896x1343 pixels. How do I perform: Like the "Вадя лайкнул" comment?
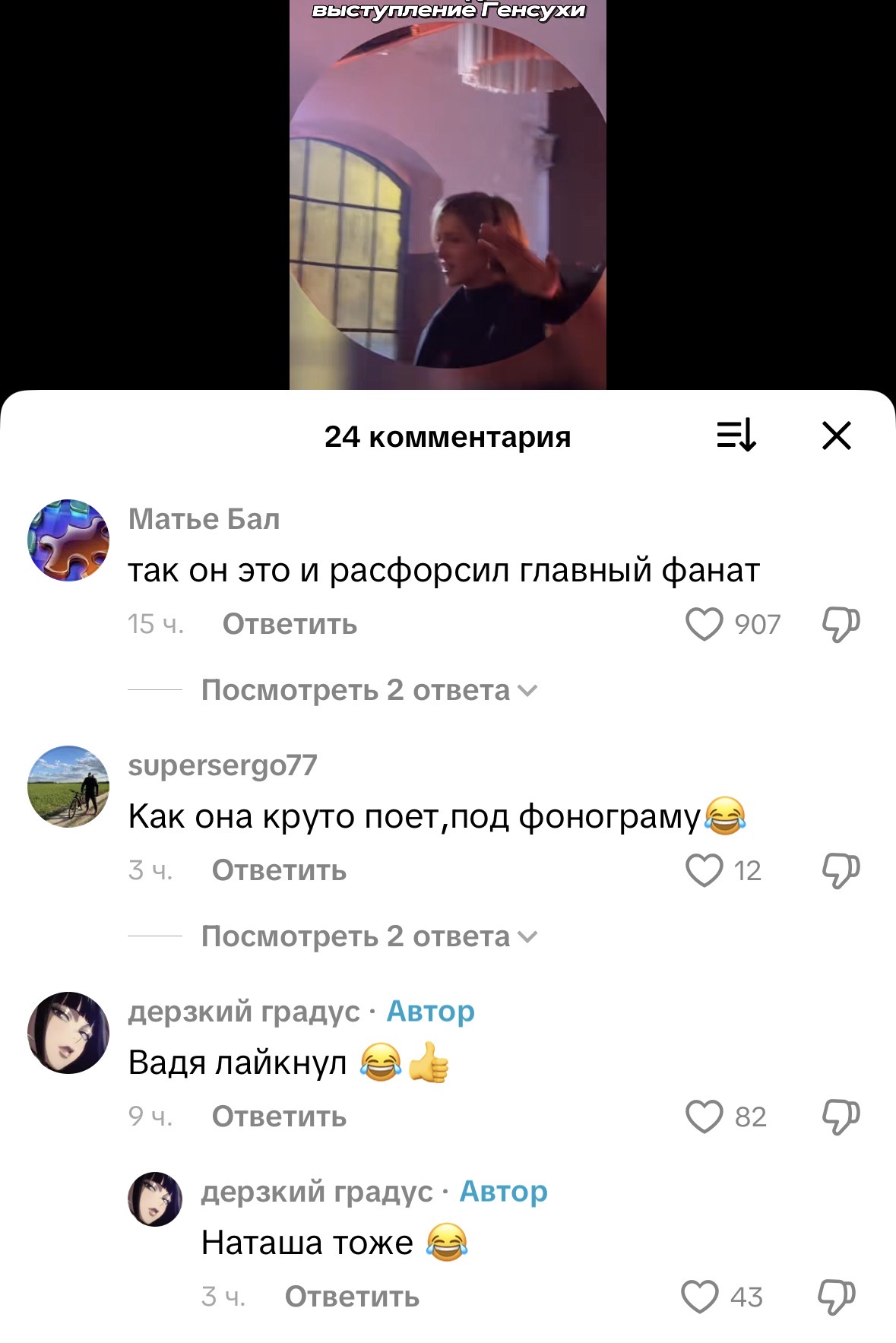[x=704, y=1117]
